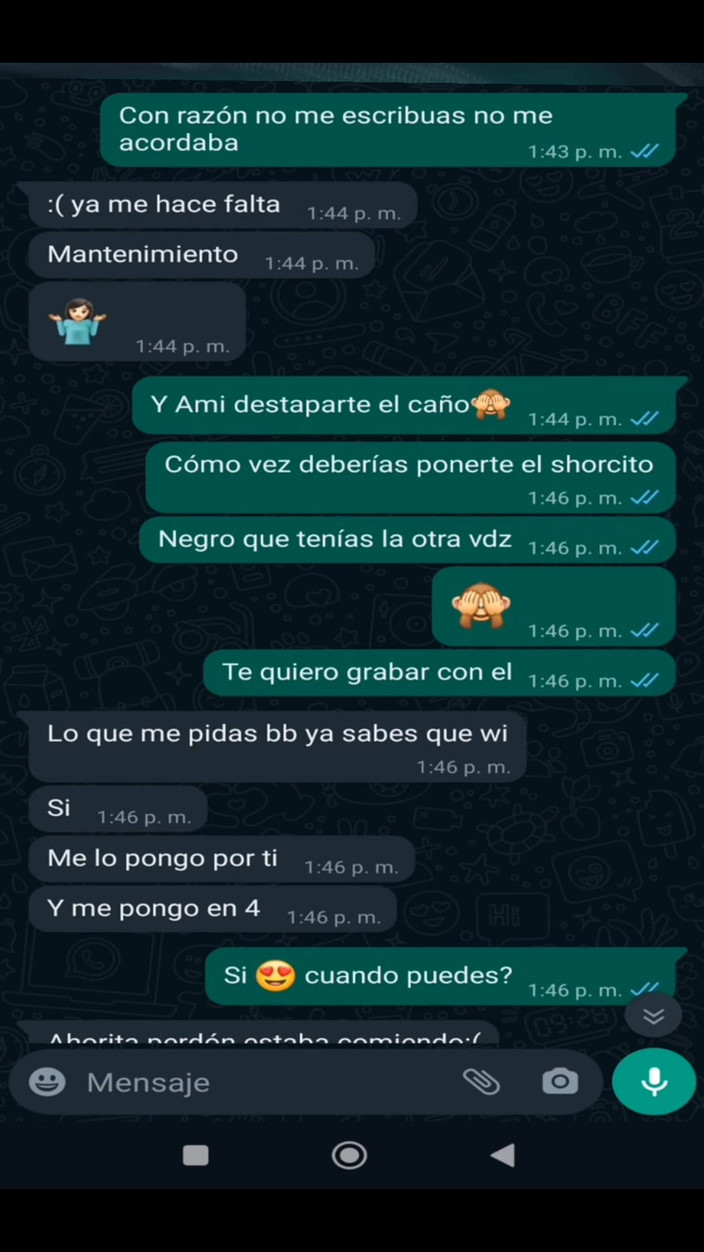704x1252 pixels.
Task: Open the camera from the message bar
Action: 560,1081
